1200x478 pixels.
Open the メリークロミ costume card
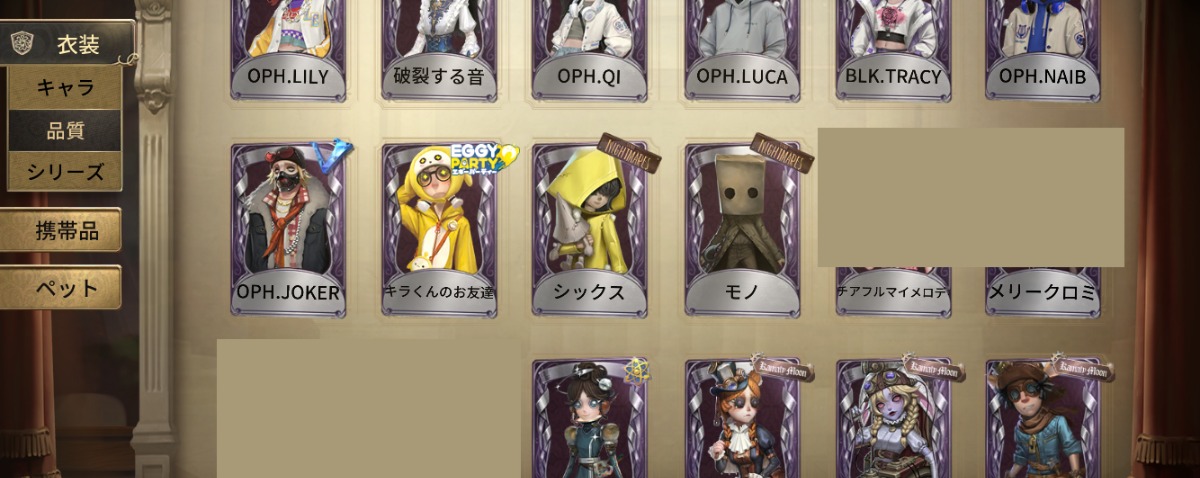[x=1043, y=291]
